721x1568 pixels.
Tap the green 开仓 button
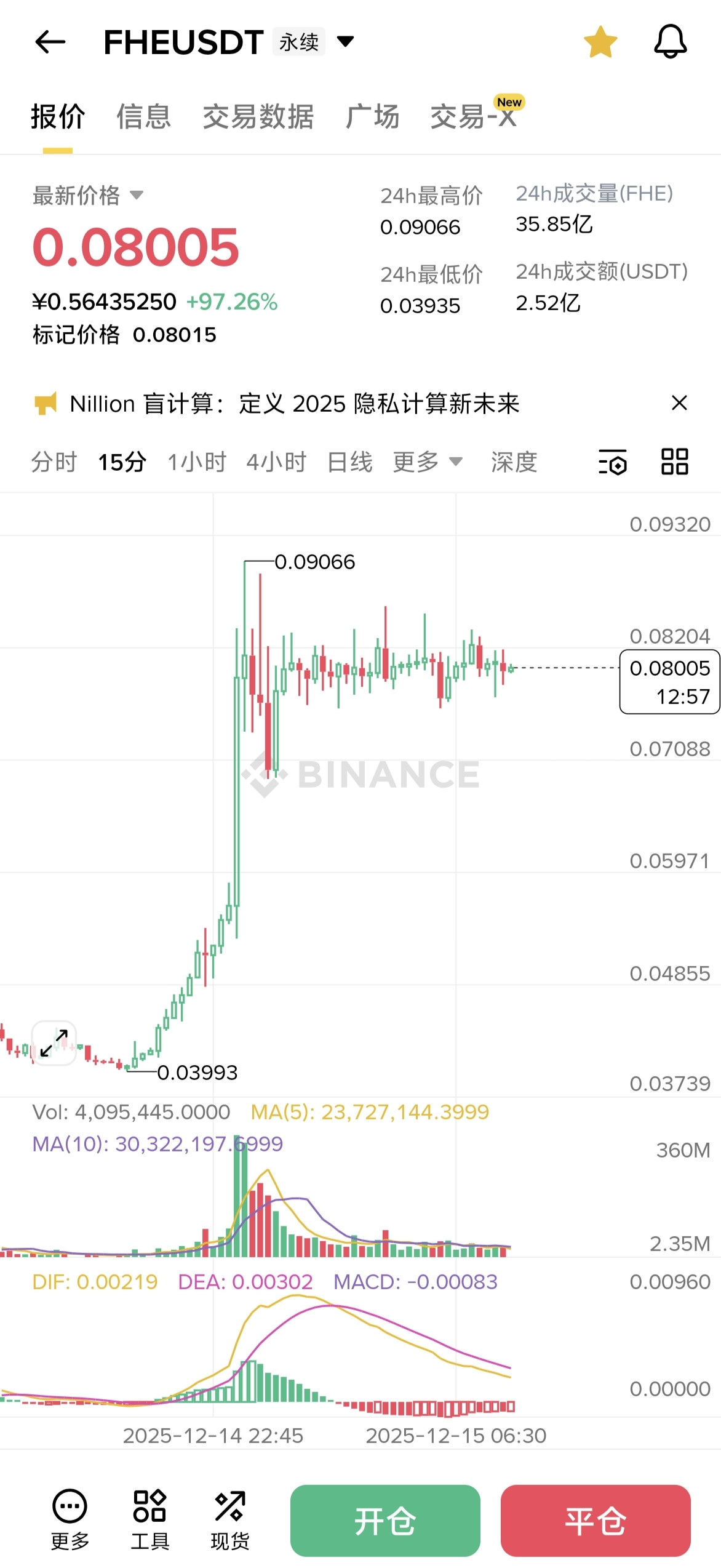pyautogui.click(x=385, y=1521)
